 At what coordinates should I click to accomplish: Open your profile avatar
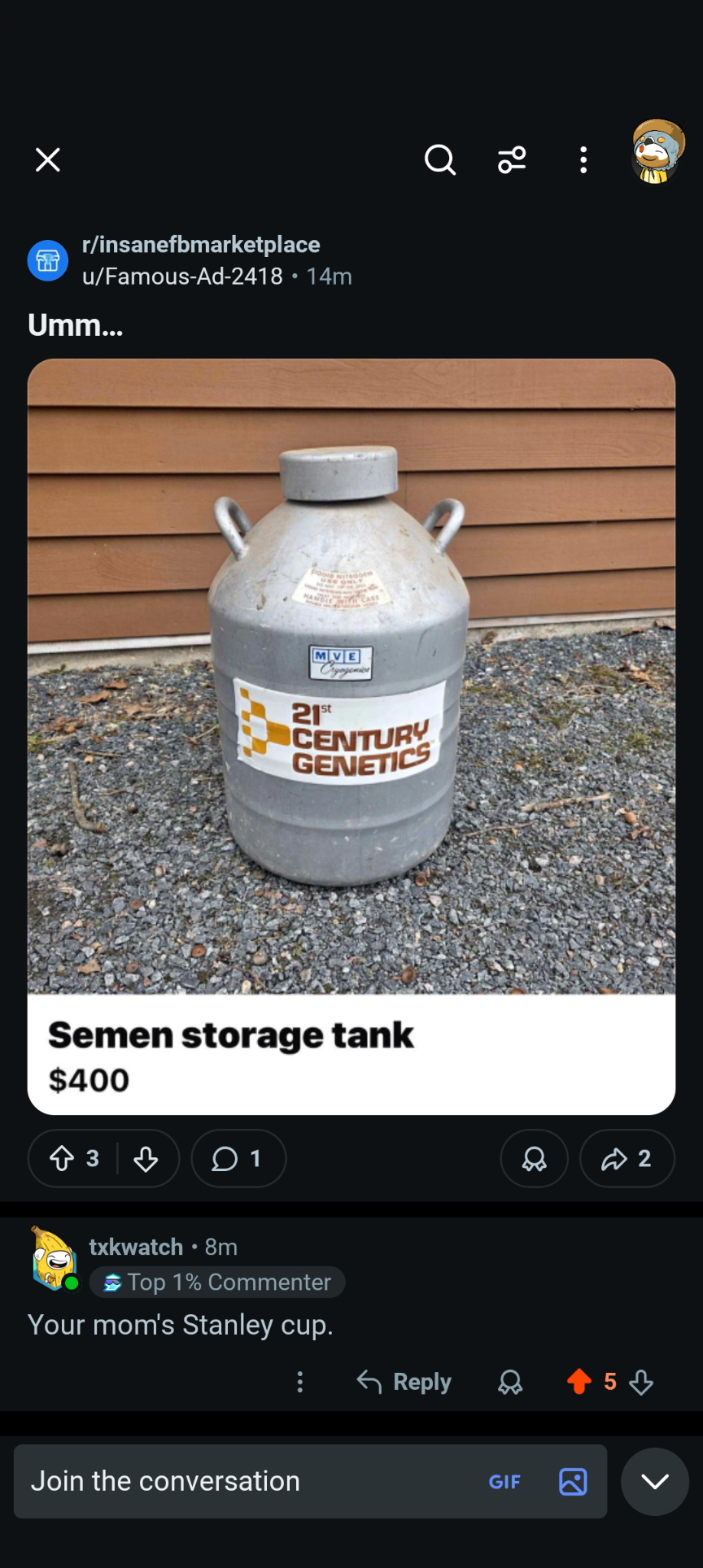(657, 152)
